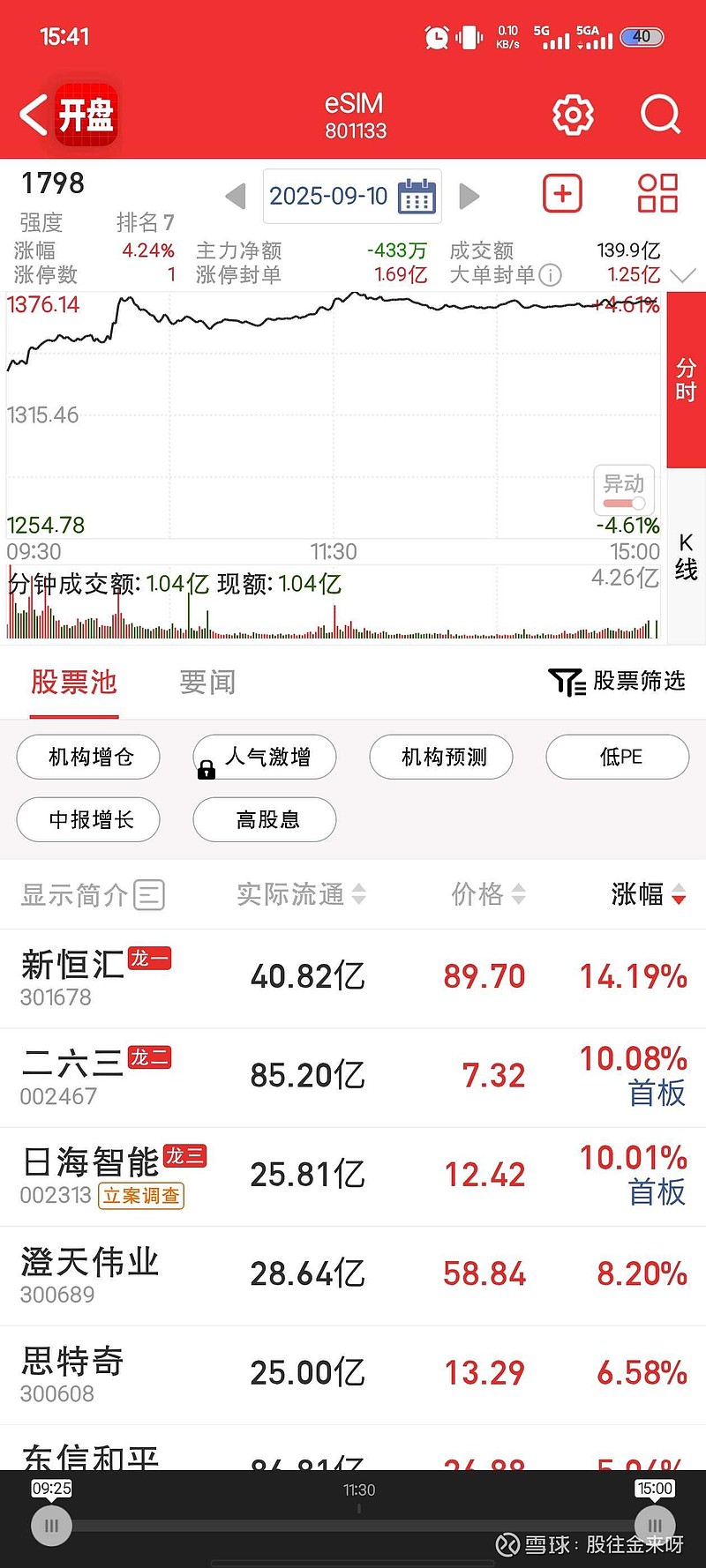Viewport: 706px width, 1568px height.
Task: Sort list by 涨幅 column
Action: coord(649,894)
